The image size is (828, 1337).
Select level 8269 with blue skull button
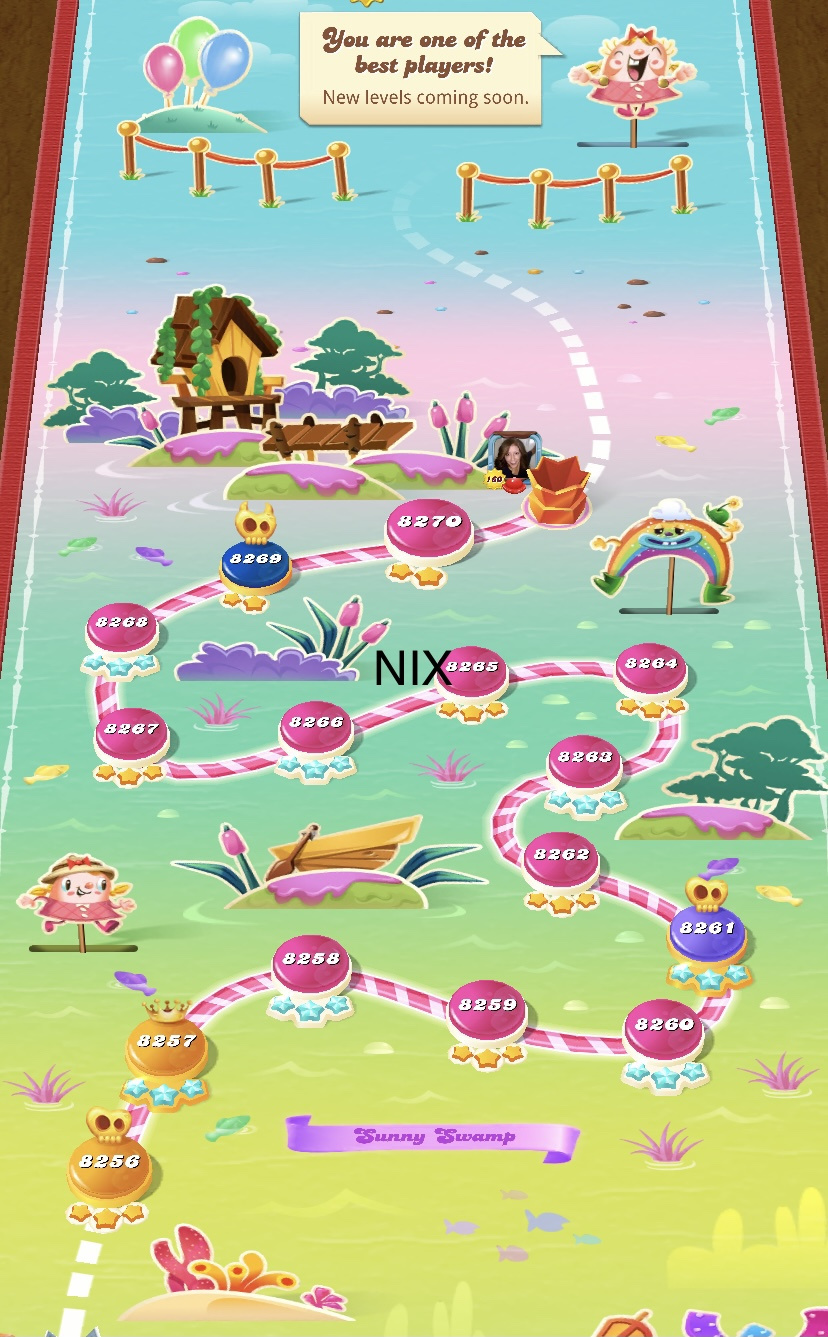(255, 562)
